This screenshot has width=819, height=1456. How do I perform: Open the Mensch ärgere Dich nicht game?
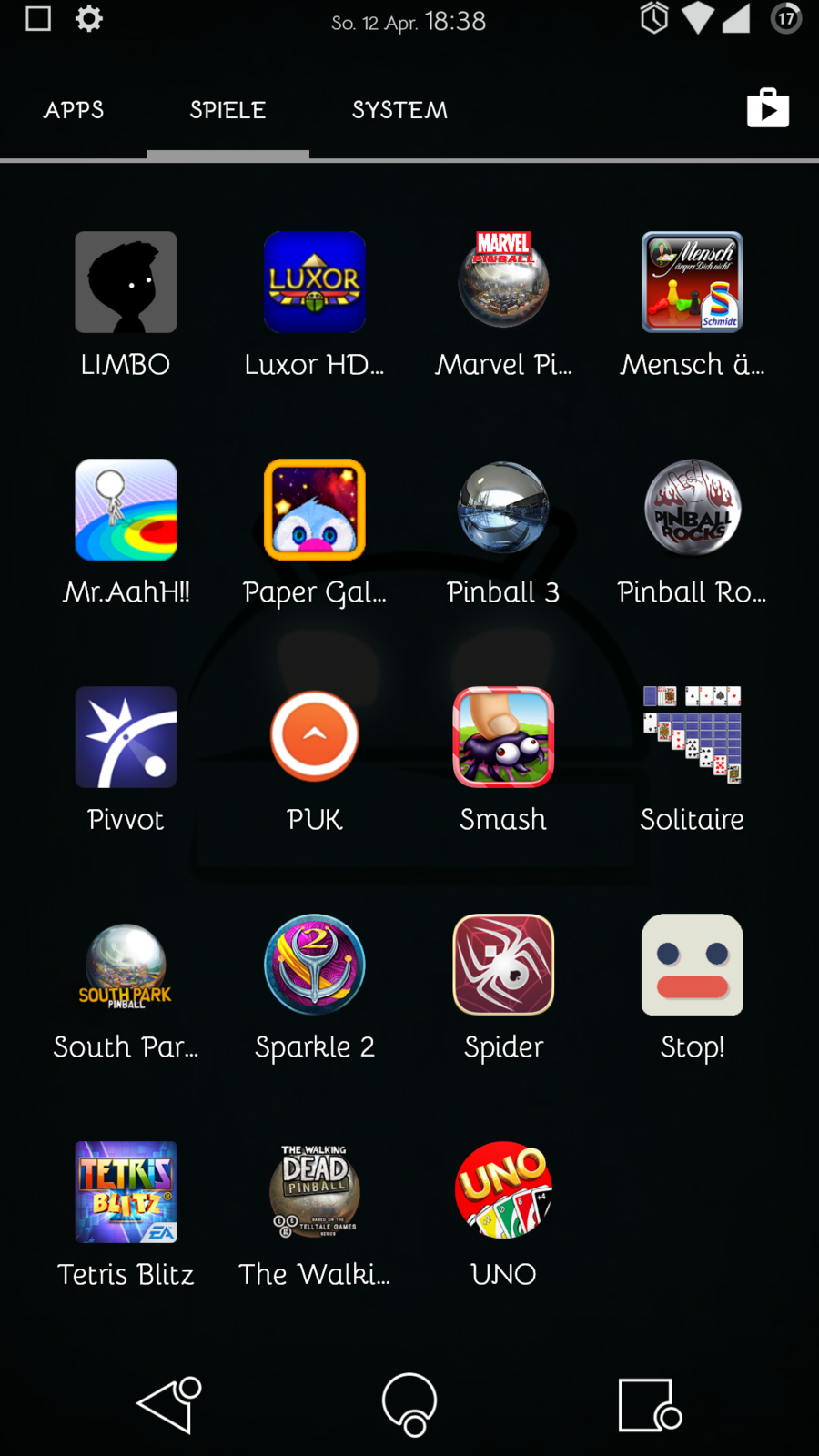click(x=692, y=282)
